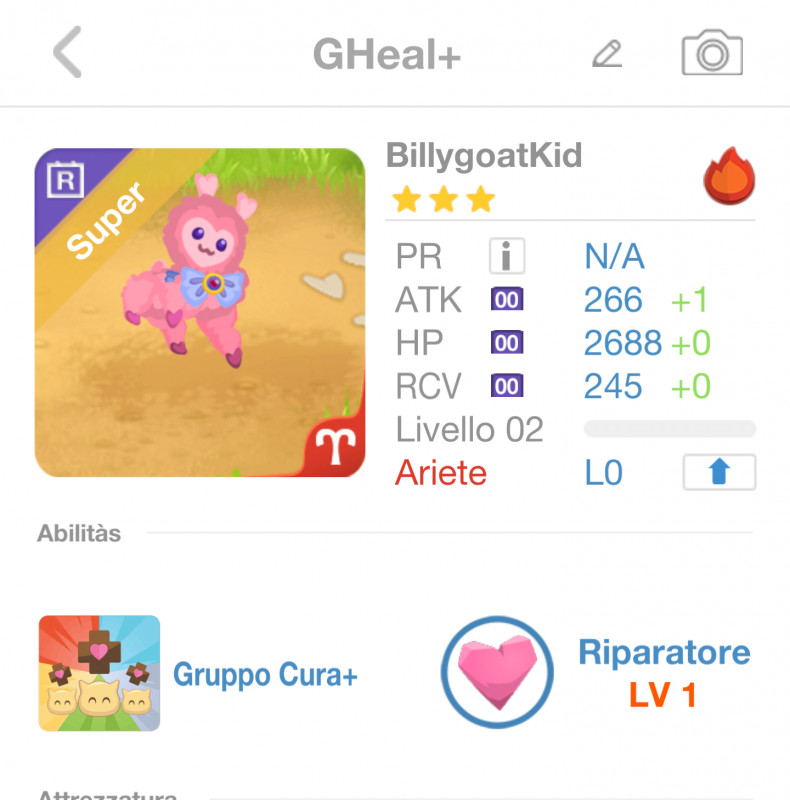Open the Riparatore LV 1 skill
The height and width of the screenshot is (800, 790).
pos(497,672)
